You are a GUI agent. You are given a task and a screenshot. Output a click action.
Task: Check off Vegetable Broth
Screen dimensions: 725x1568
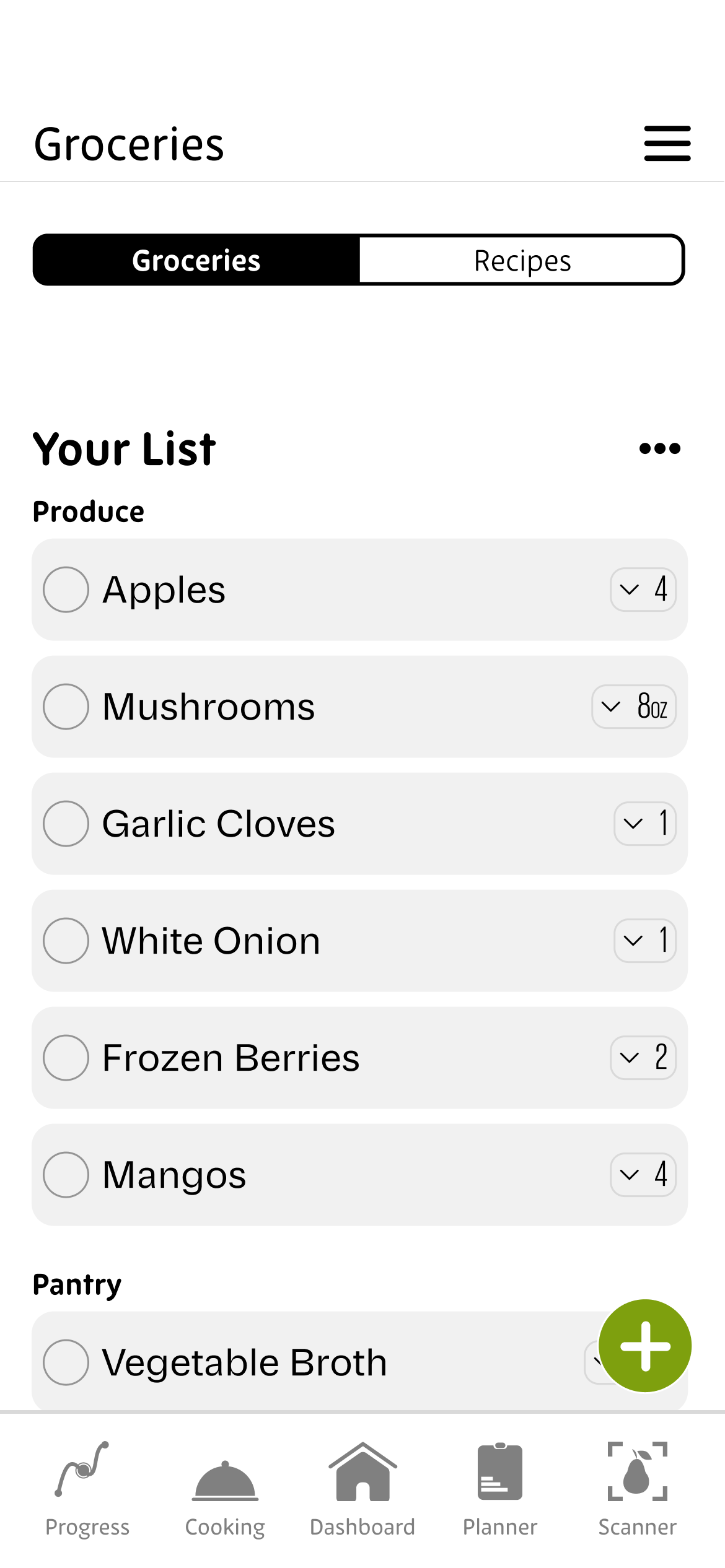[66, 1362]
